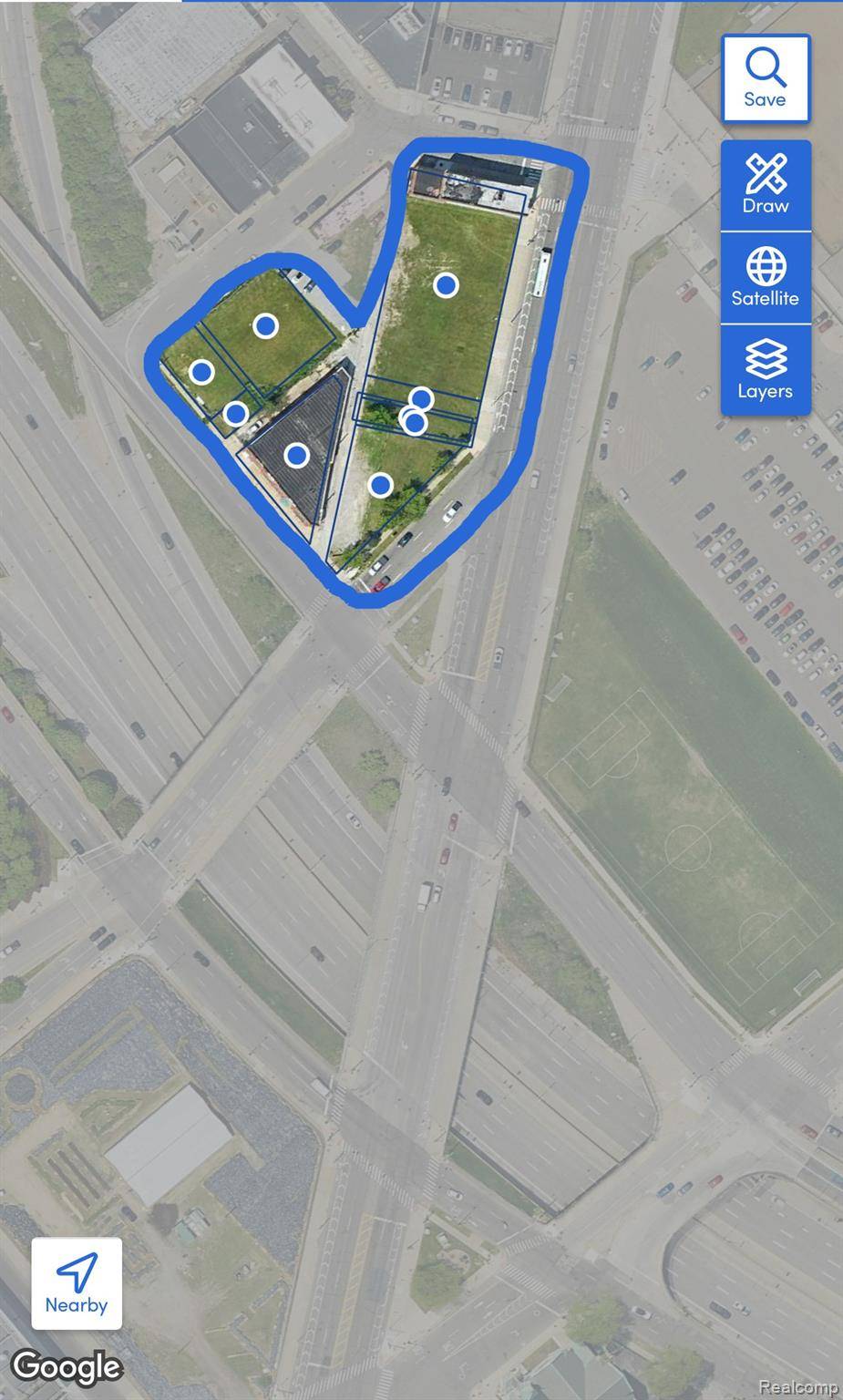843x1400 pixels.
Task: Switch the Satellite map view
Action: [765, 278]
